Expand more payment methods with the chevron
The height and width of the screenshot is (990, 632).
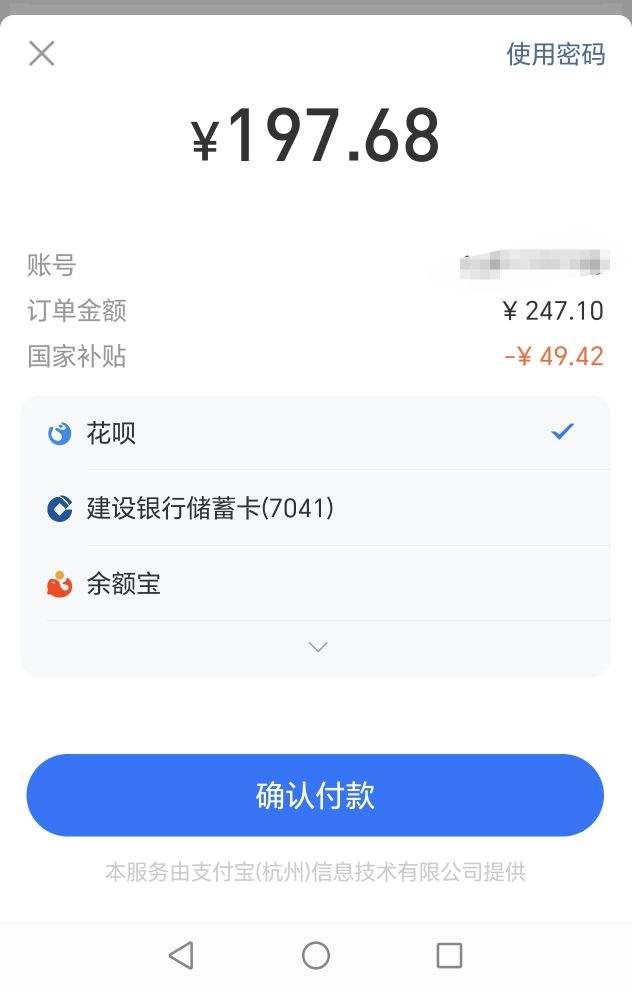[318, 647]
